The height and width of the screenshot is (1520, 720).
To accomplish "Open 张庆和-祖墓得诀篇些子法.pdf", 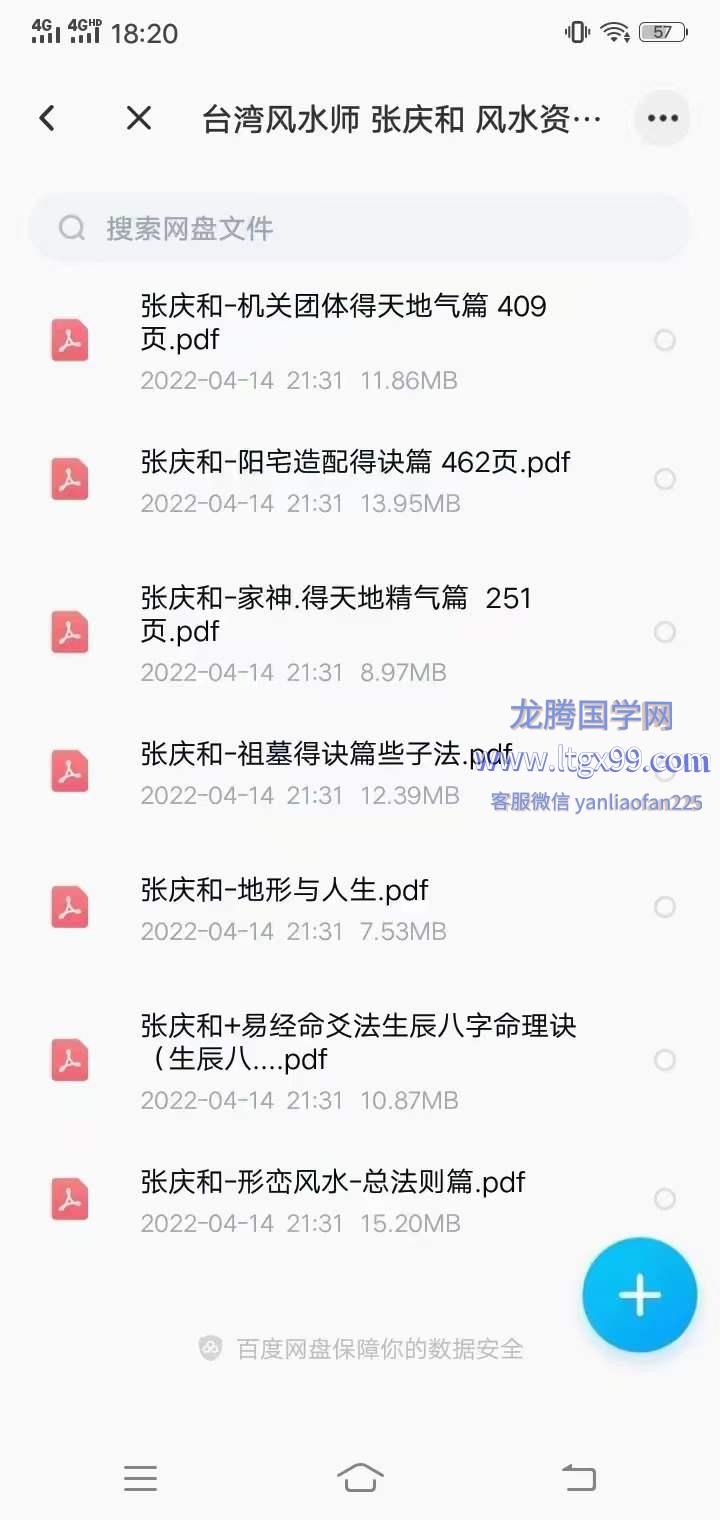I will pos(360,773).
